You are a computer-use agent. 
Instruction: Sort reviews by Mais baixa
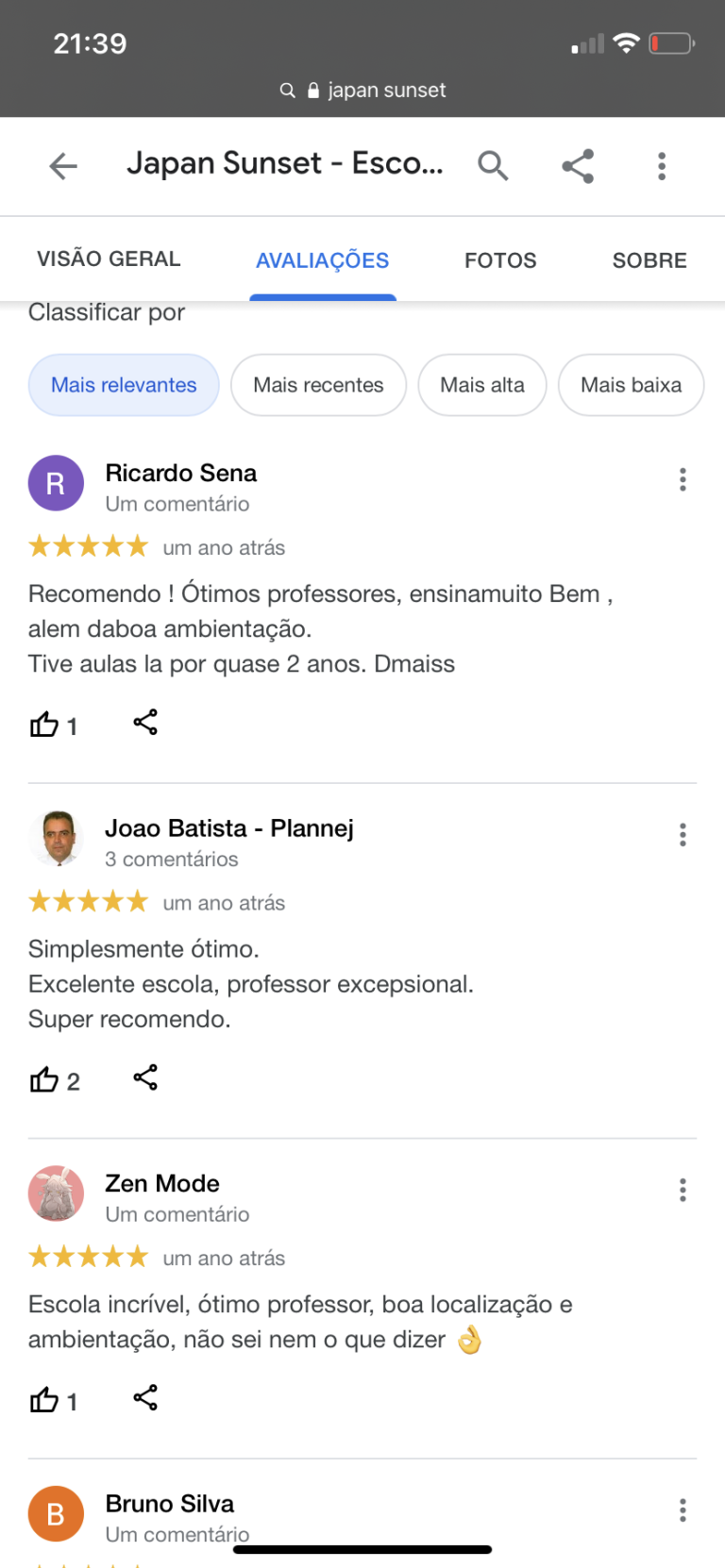point(631,385)
